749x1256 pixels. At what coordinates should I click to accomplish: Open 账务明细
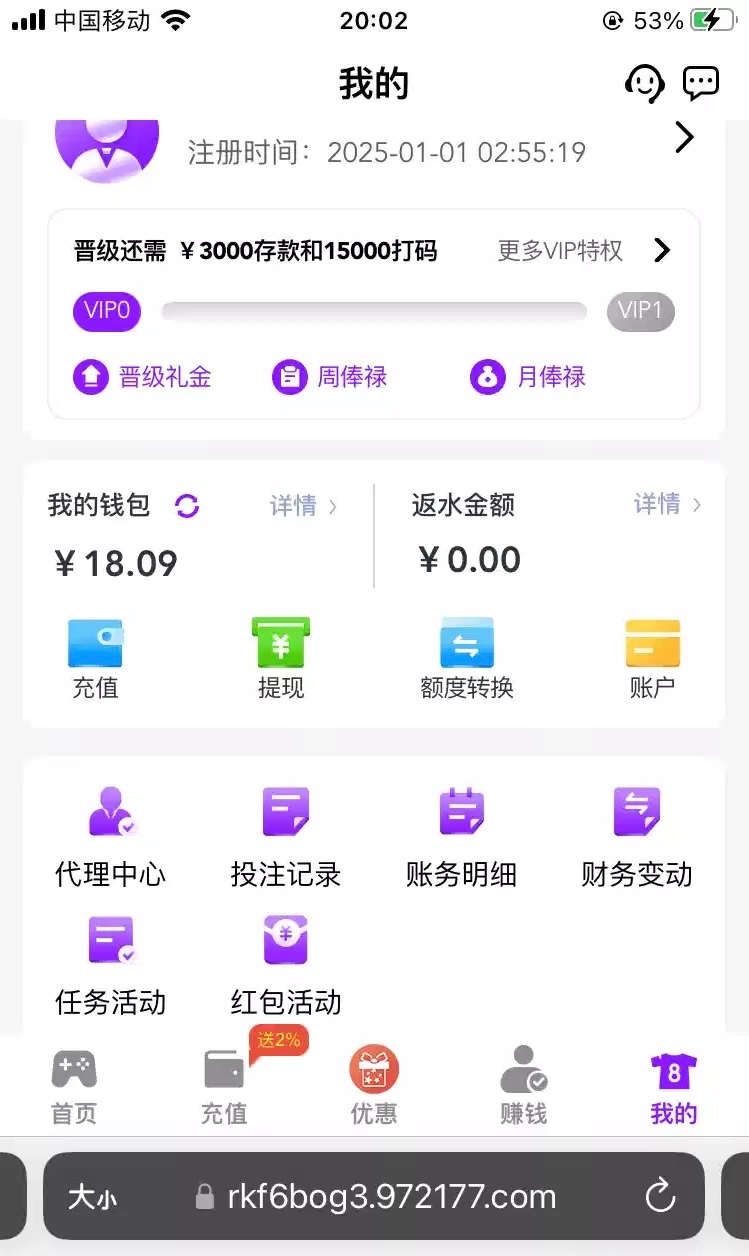click(461, 838)
